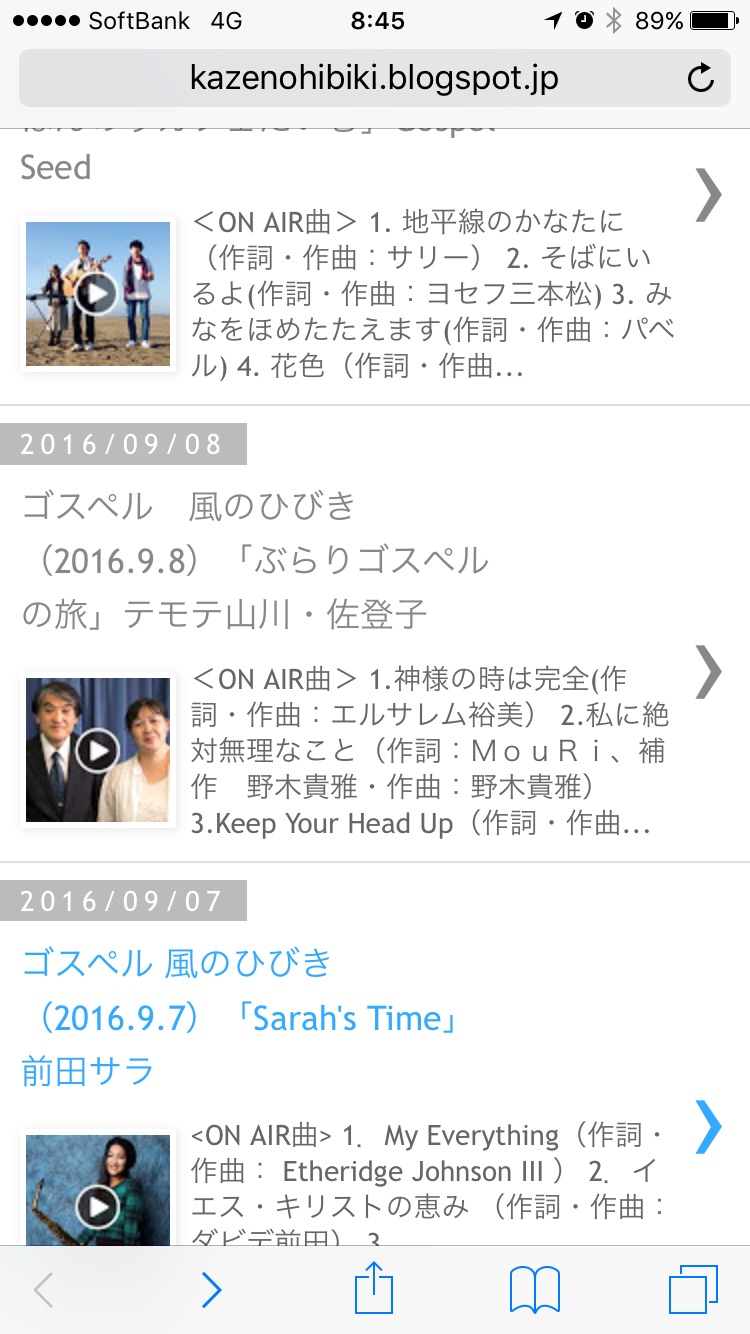Play the thumbnail of three musicians outdoors
This screenshot has height=1334, width=750.
point(97,294)
